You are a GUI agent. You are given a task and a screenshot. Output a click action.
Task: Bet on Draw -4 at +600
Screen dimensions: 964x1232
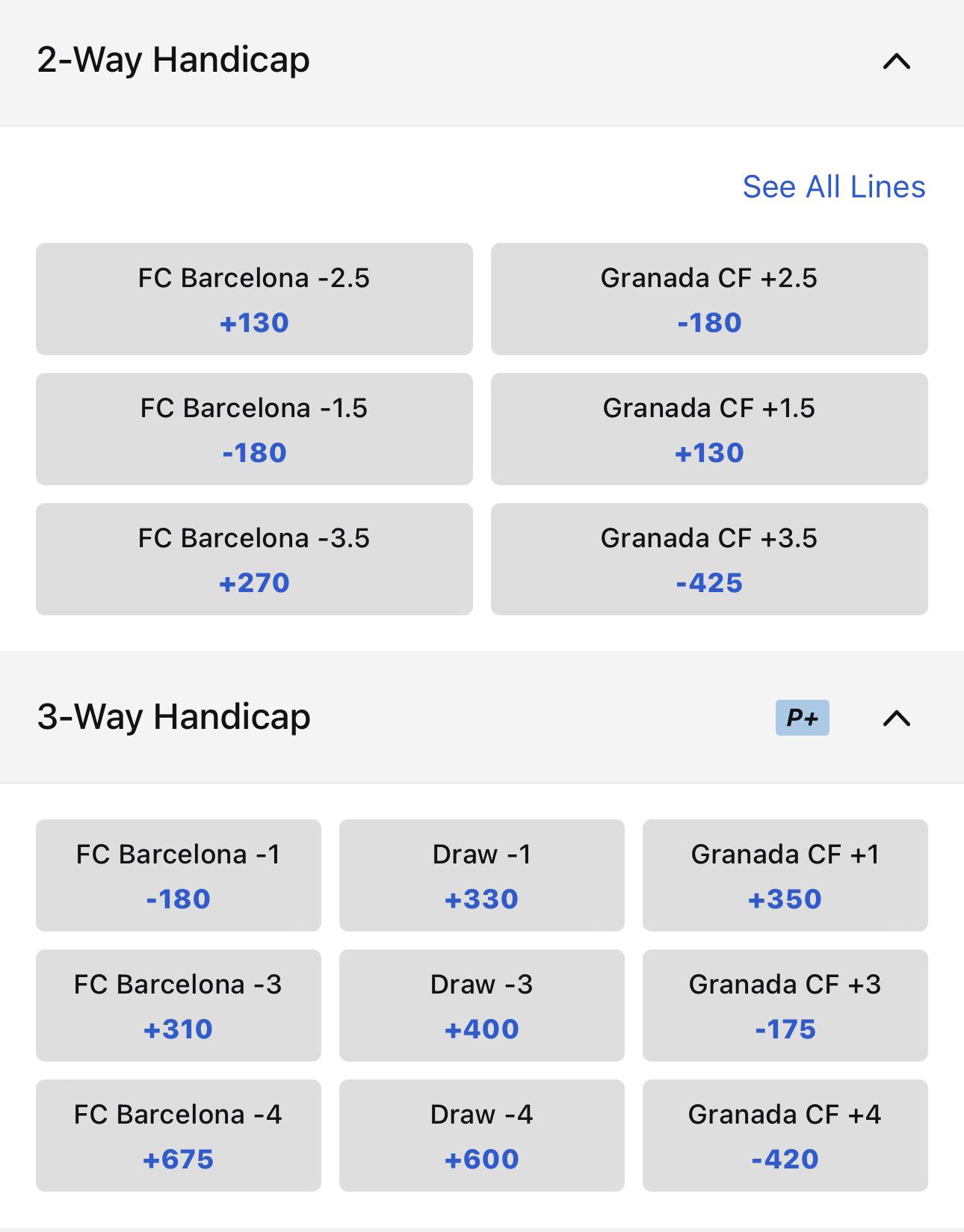[x=482, y=1136]
